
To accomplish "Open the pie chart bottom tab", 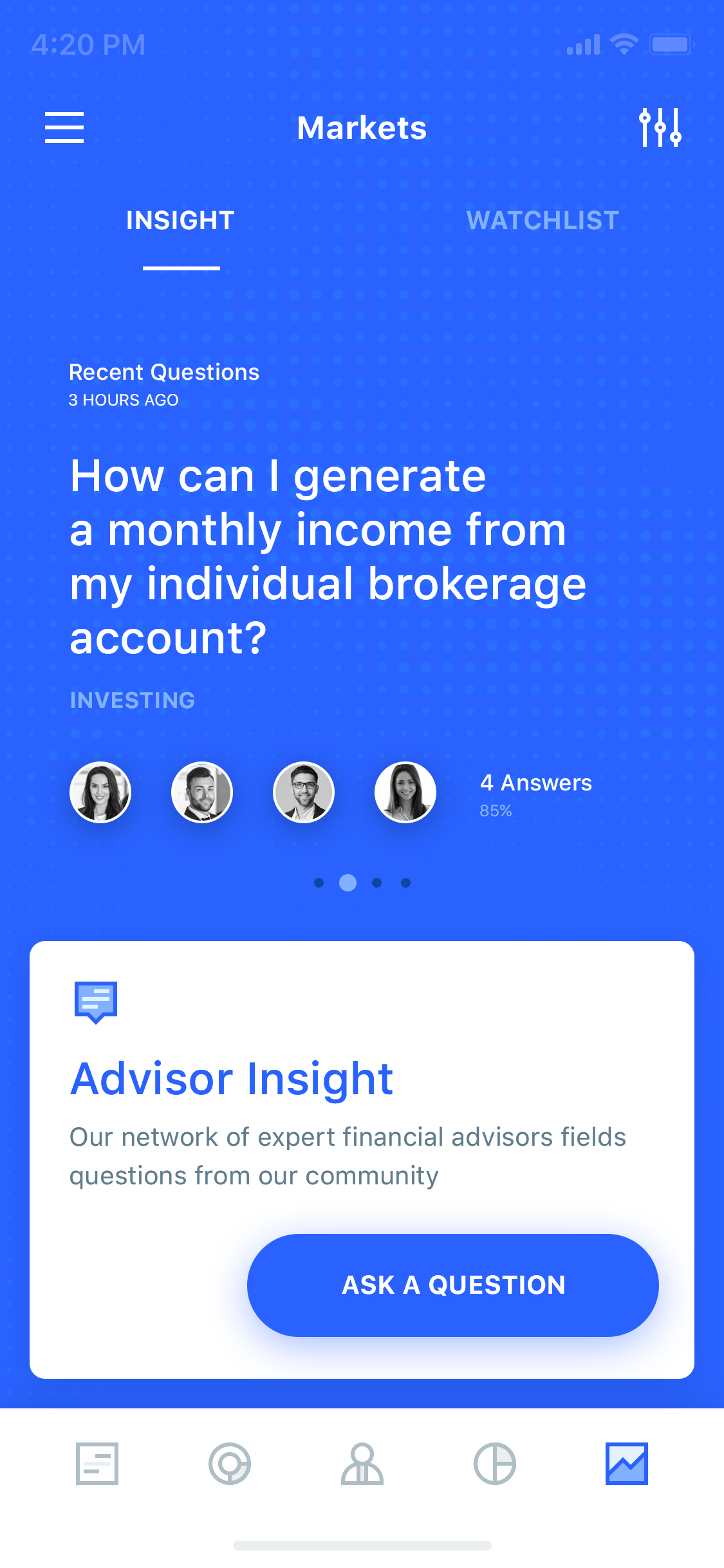I will pyautogui.click(x=495, y=1463).
